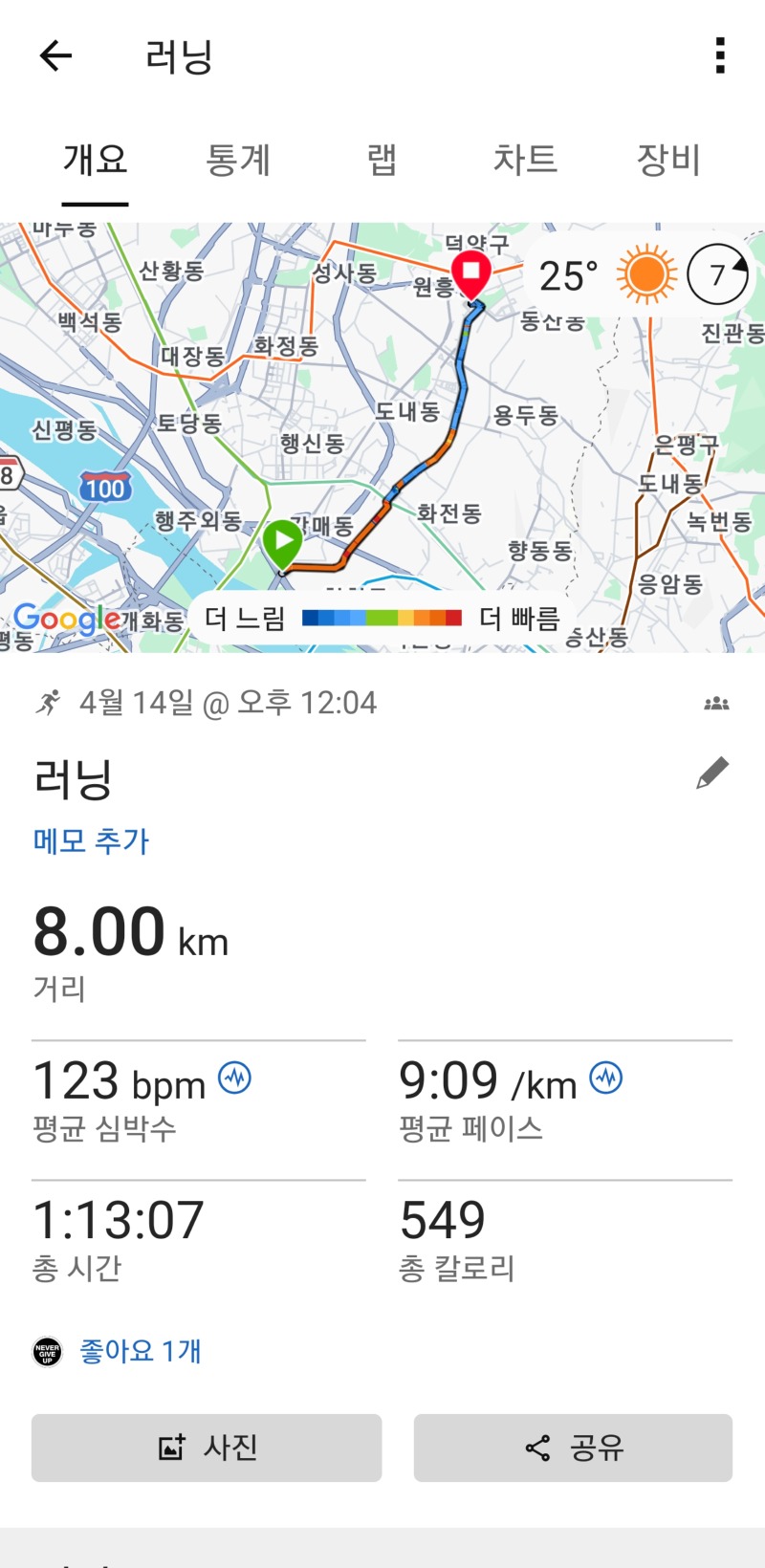765x1568 pixels.
Task: Open the 차트 tab
Action: click(525, 160)
